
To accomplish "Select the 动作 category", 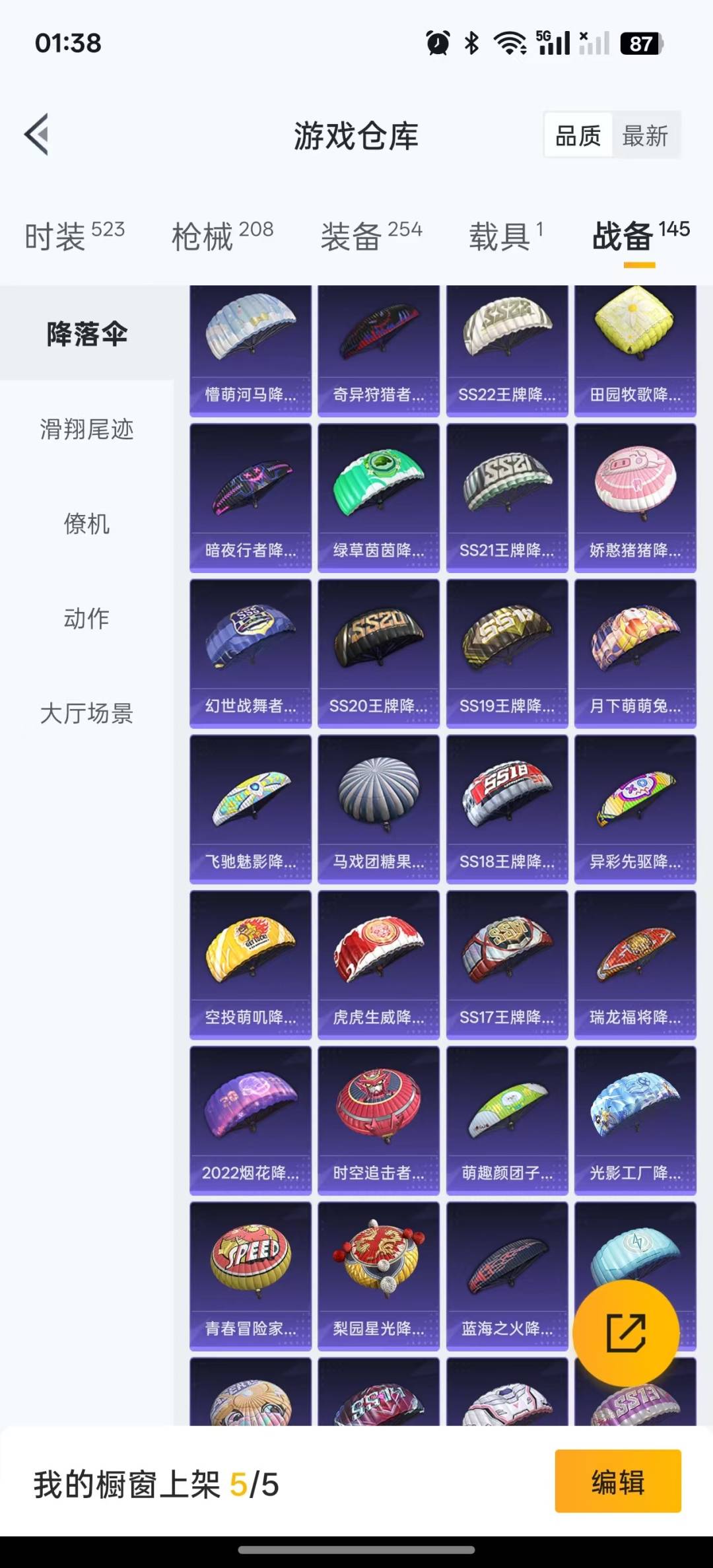I will coord(86,619).
